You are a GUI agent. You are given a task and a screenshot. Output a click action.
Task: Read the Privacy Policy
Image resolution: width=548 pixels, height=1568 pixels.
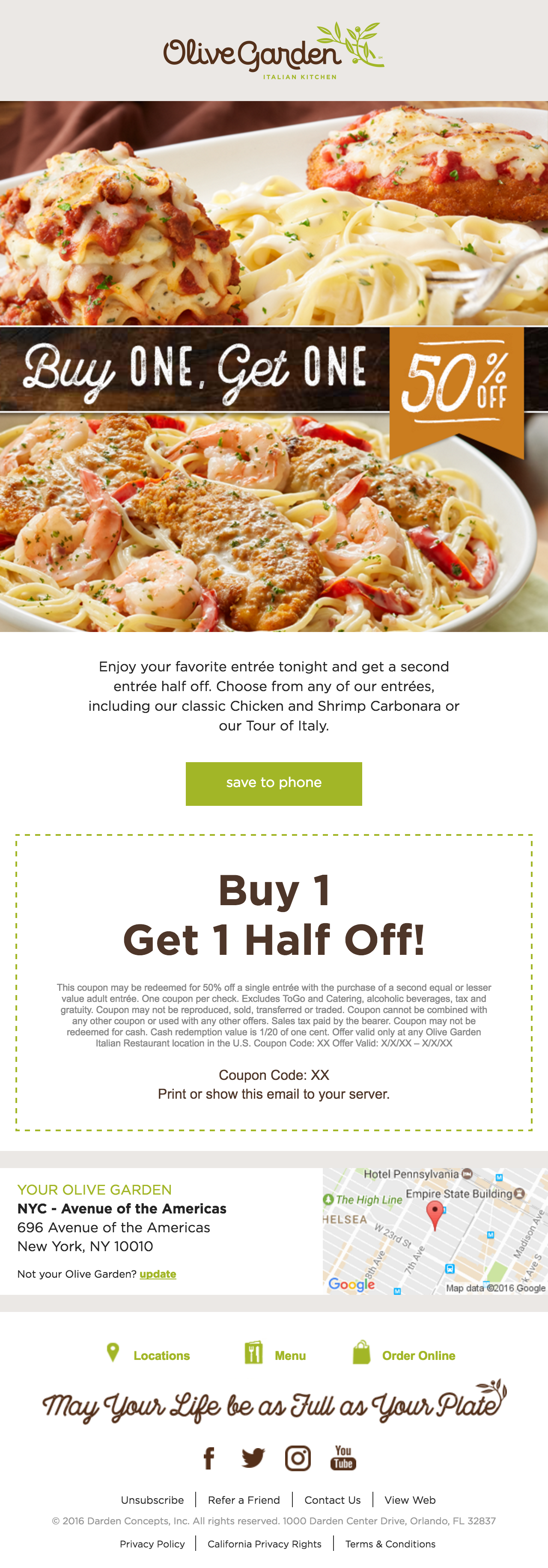click(152, 1544)
